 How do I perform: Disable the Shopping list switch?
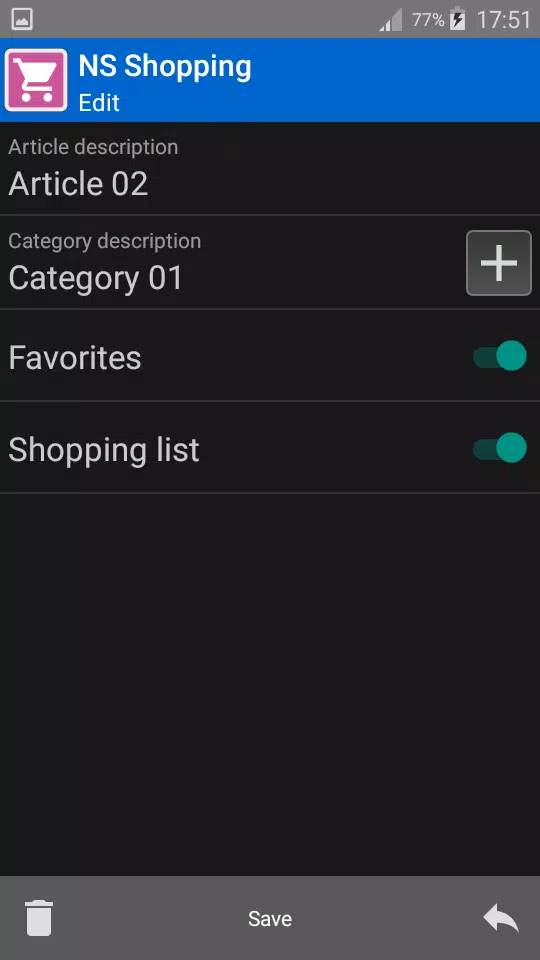(x=500, y=448)
